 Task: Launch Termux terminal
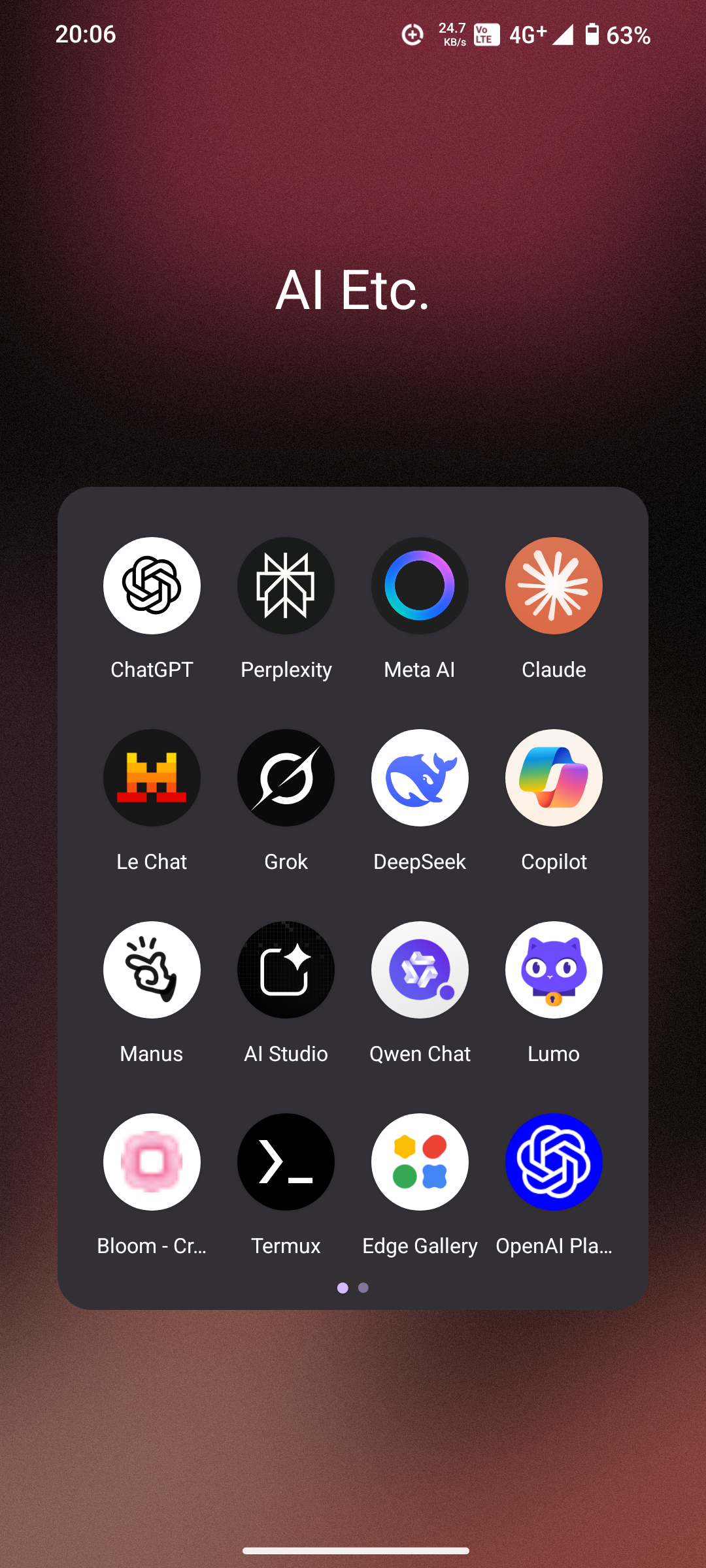pos(286,1162)
